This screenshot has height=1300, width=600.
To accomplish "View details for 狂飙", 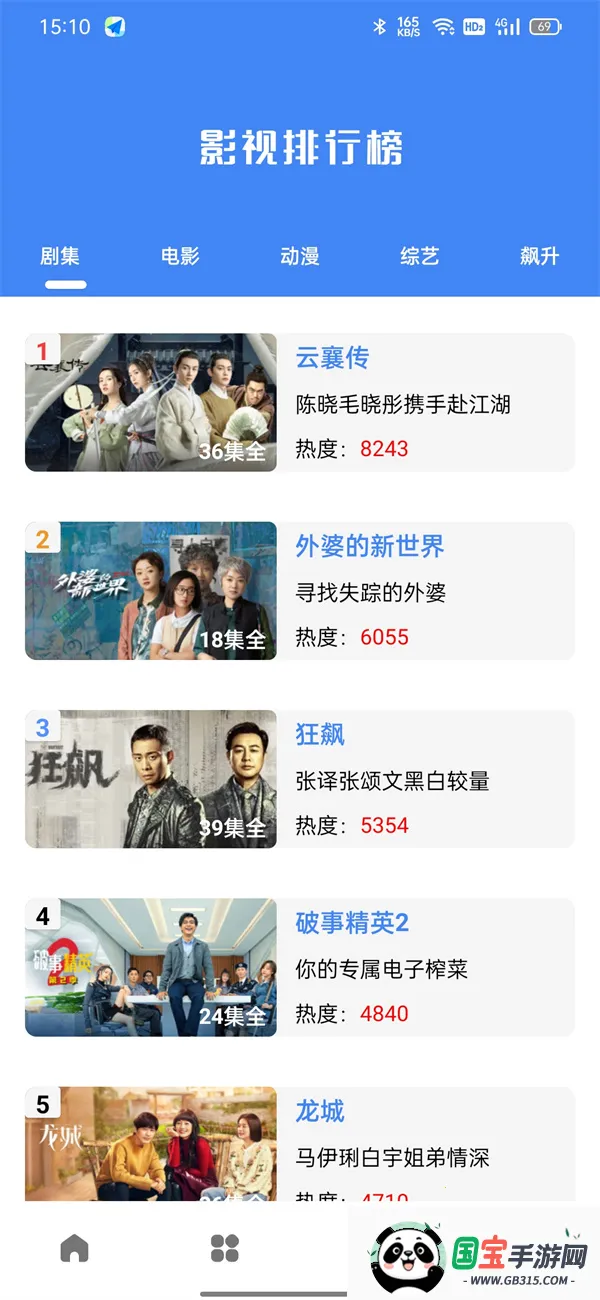I will [300, 779].
